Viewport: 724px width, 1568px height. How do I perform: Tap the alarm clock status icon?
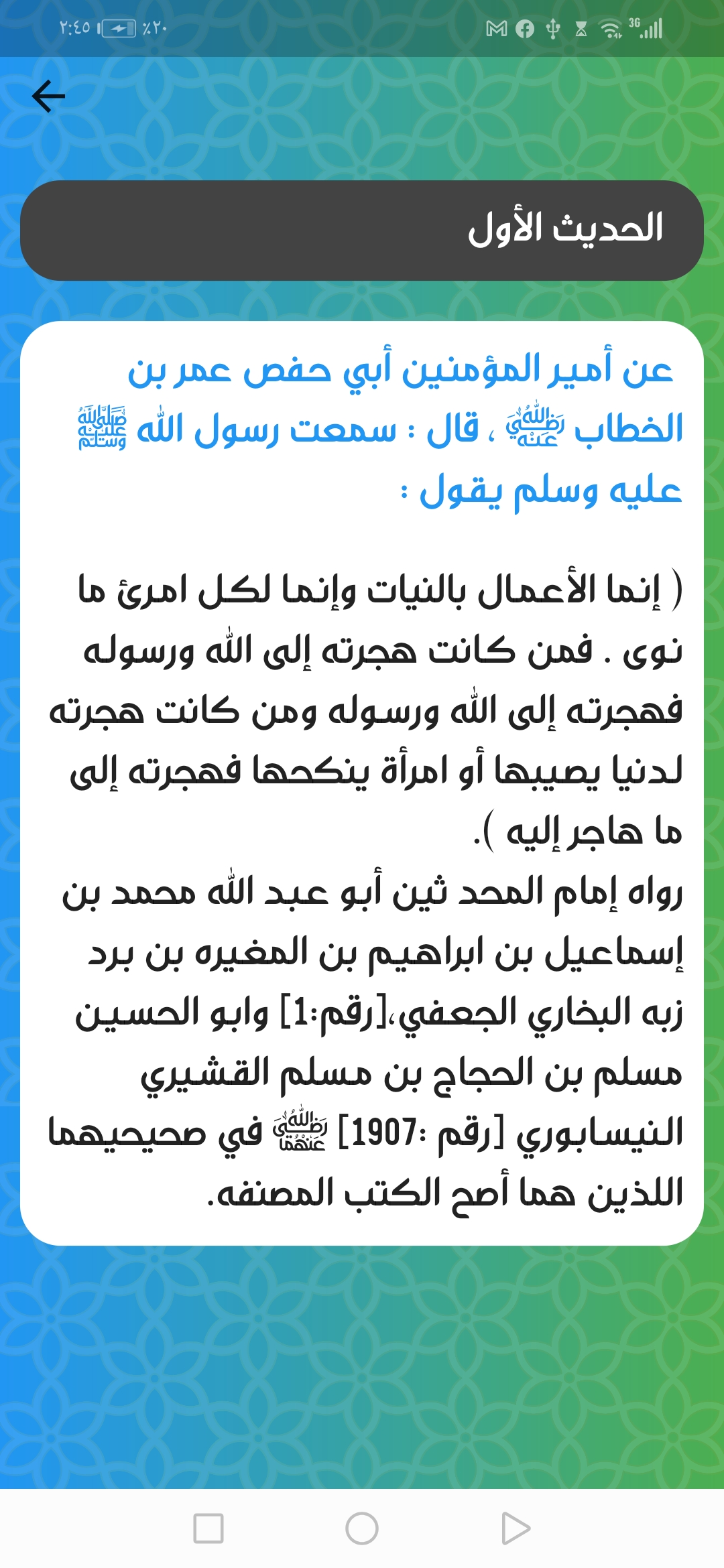(x=582, y=28)
